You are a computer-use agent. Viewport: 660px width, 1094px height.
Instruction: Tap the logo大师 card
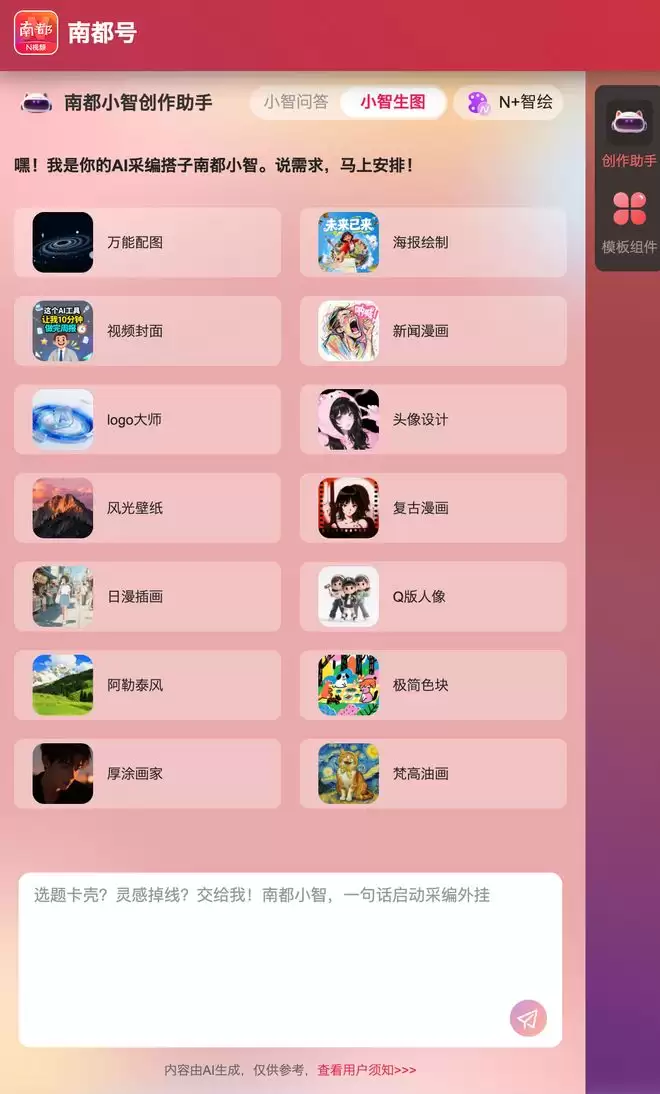(x=147, y=419)
